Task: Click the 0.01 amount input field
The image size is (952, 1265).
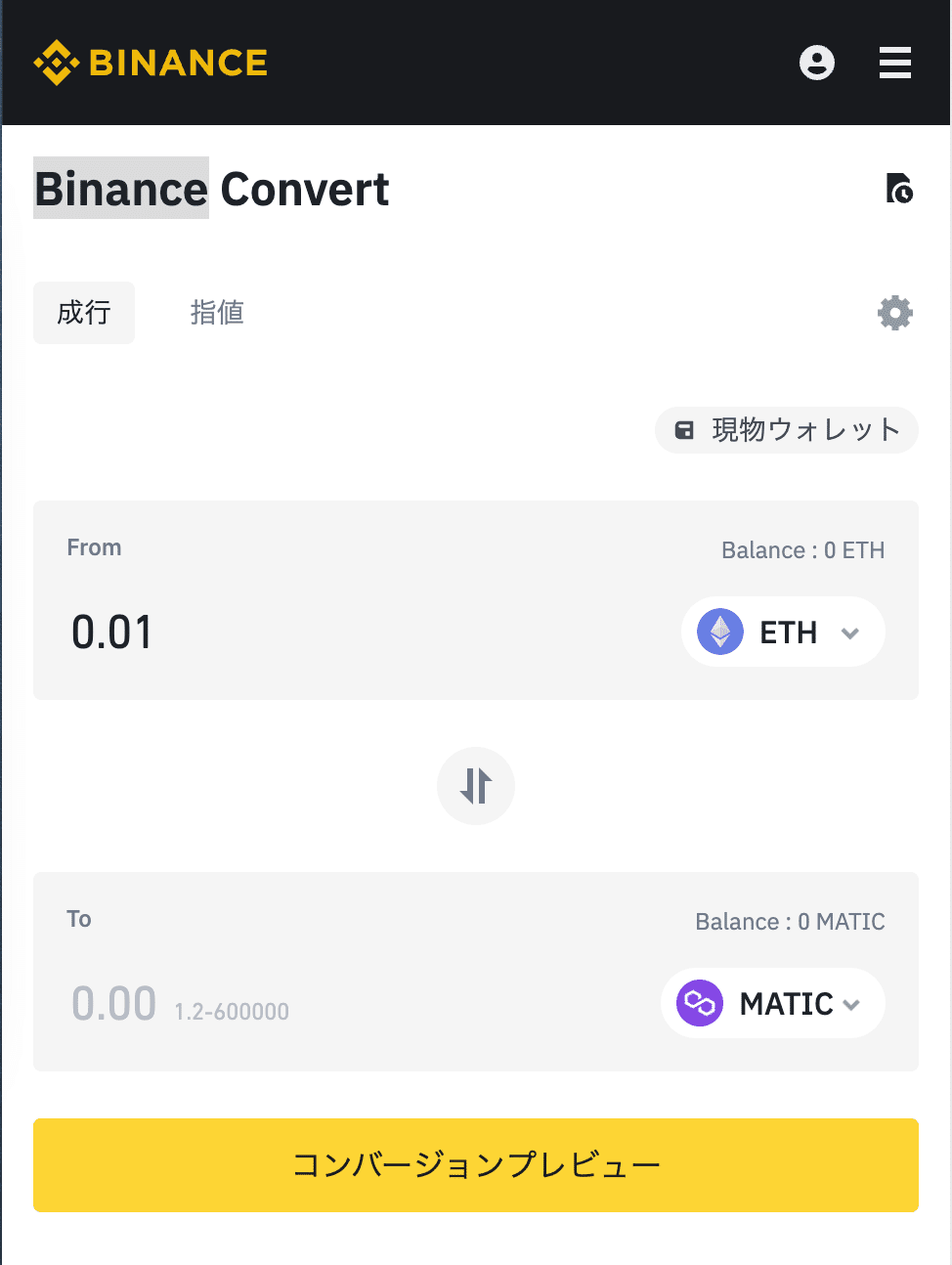Action: [112, 632]
